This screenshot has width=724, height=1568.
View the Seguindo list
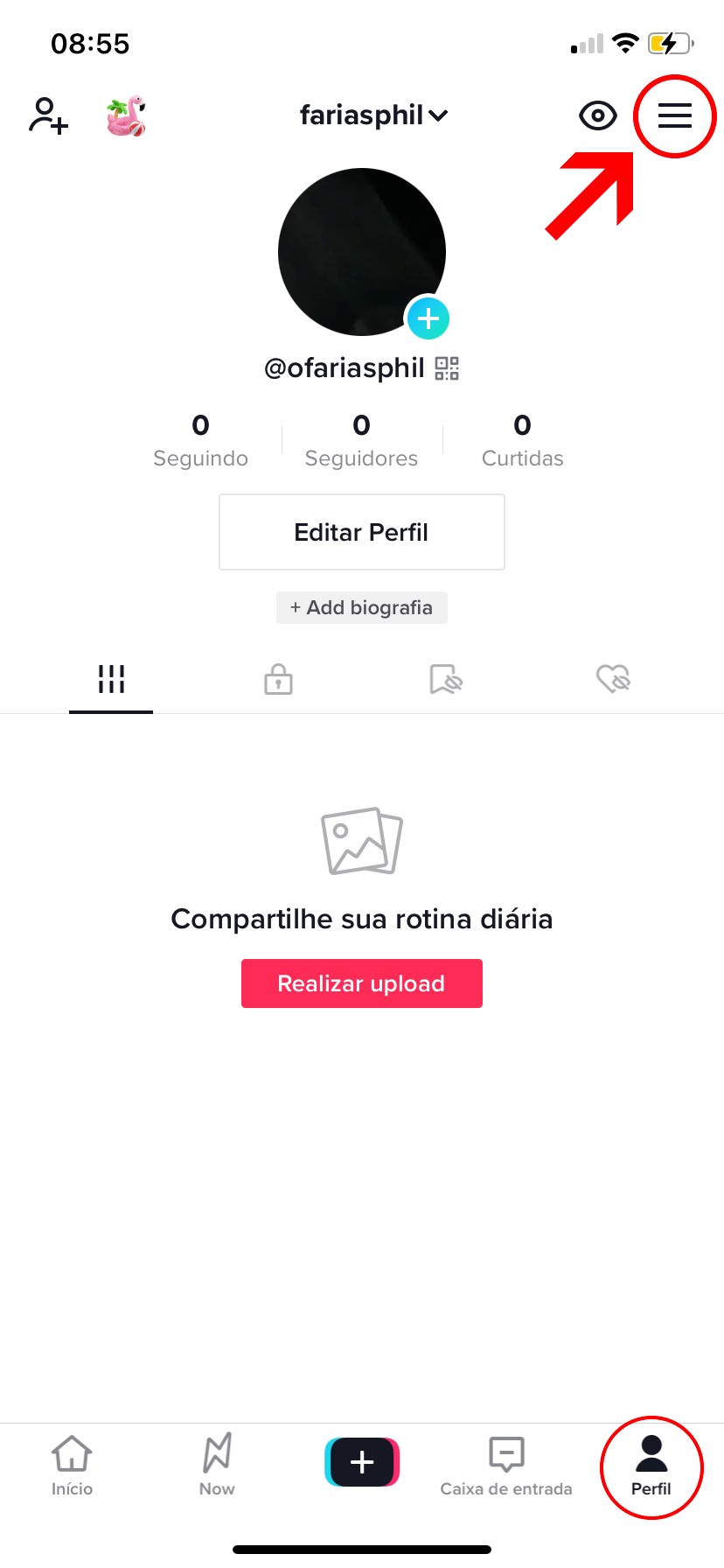200,441
